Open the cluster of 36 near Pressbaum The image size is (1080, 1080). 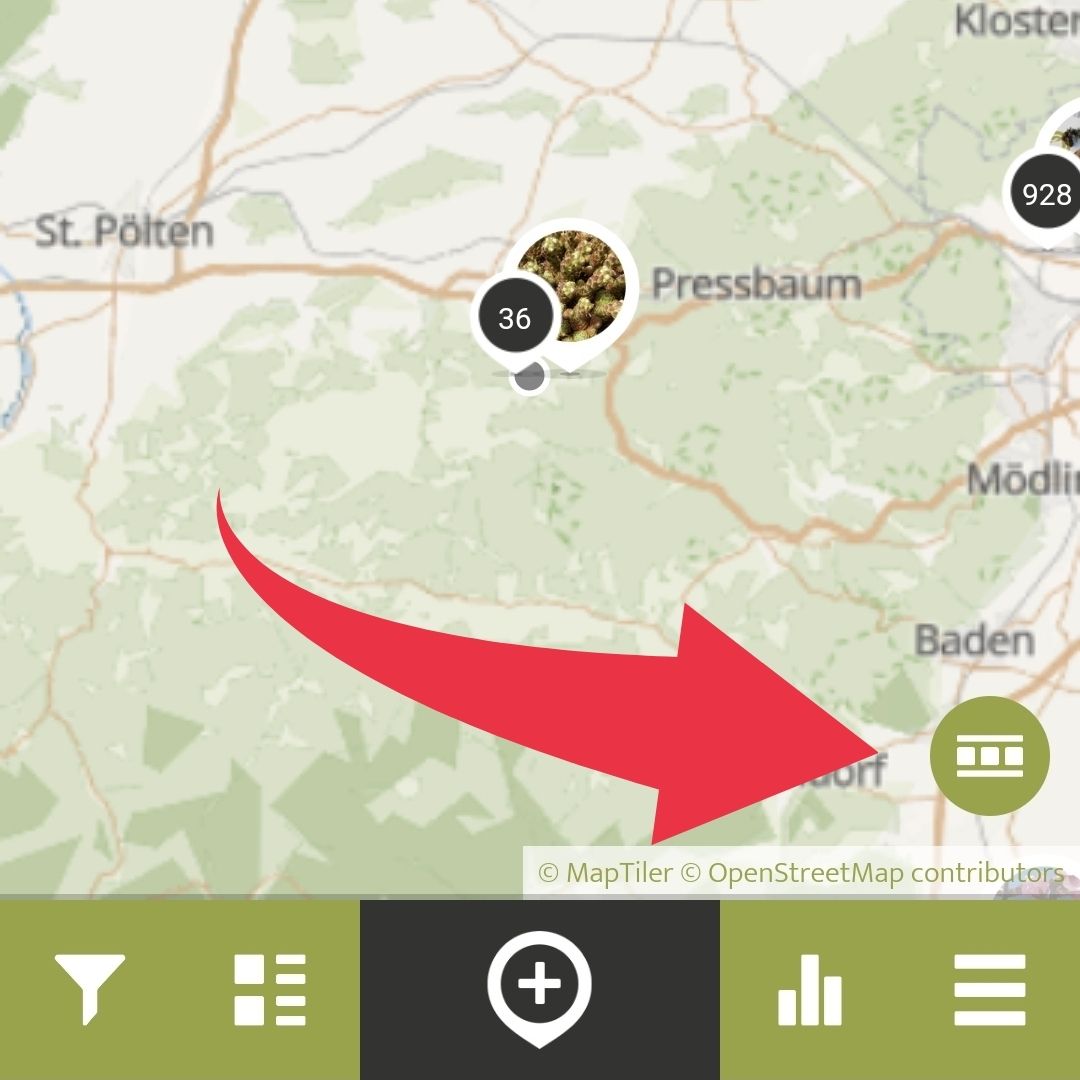[x=515, y=318]
